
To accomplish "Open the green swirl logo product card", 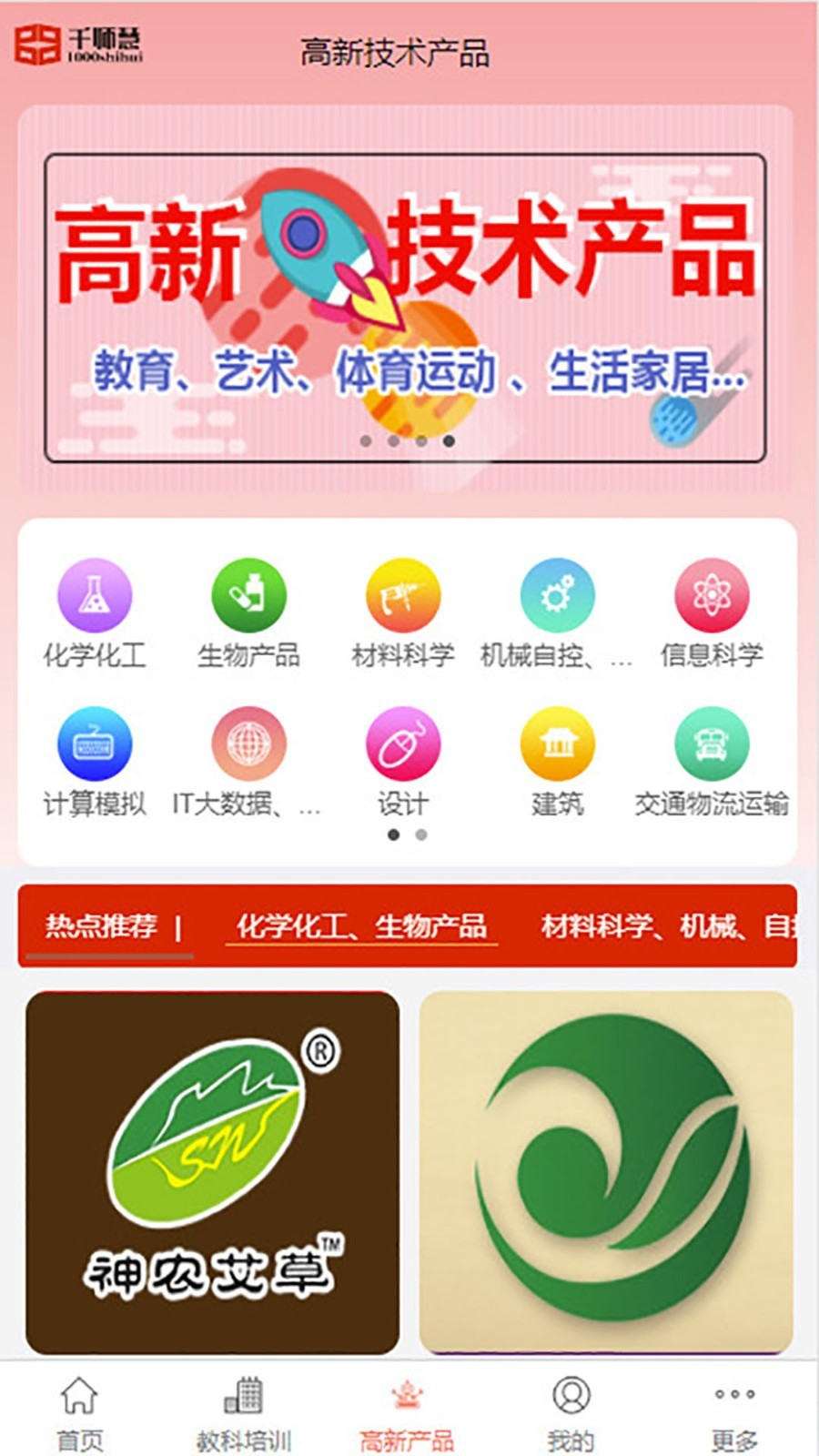I will click(x=606, y=1172).
